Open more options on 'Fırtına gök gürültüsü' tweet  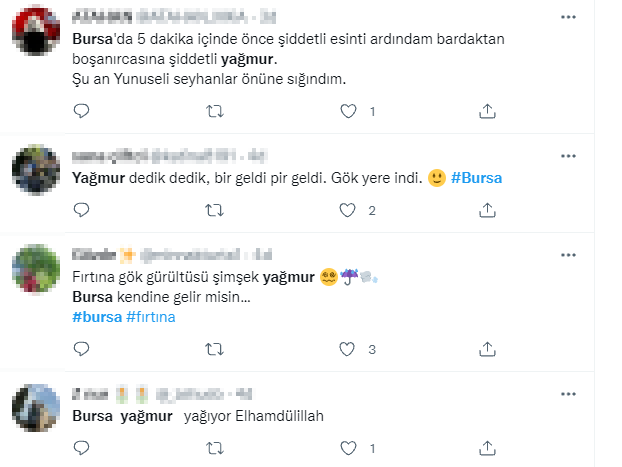(569, 255)
